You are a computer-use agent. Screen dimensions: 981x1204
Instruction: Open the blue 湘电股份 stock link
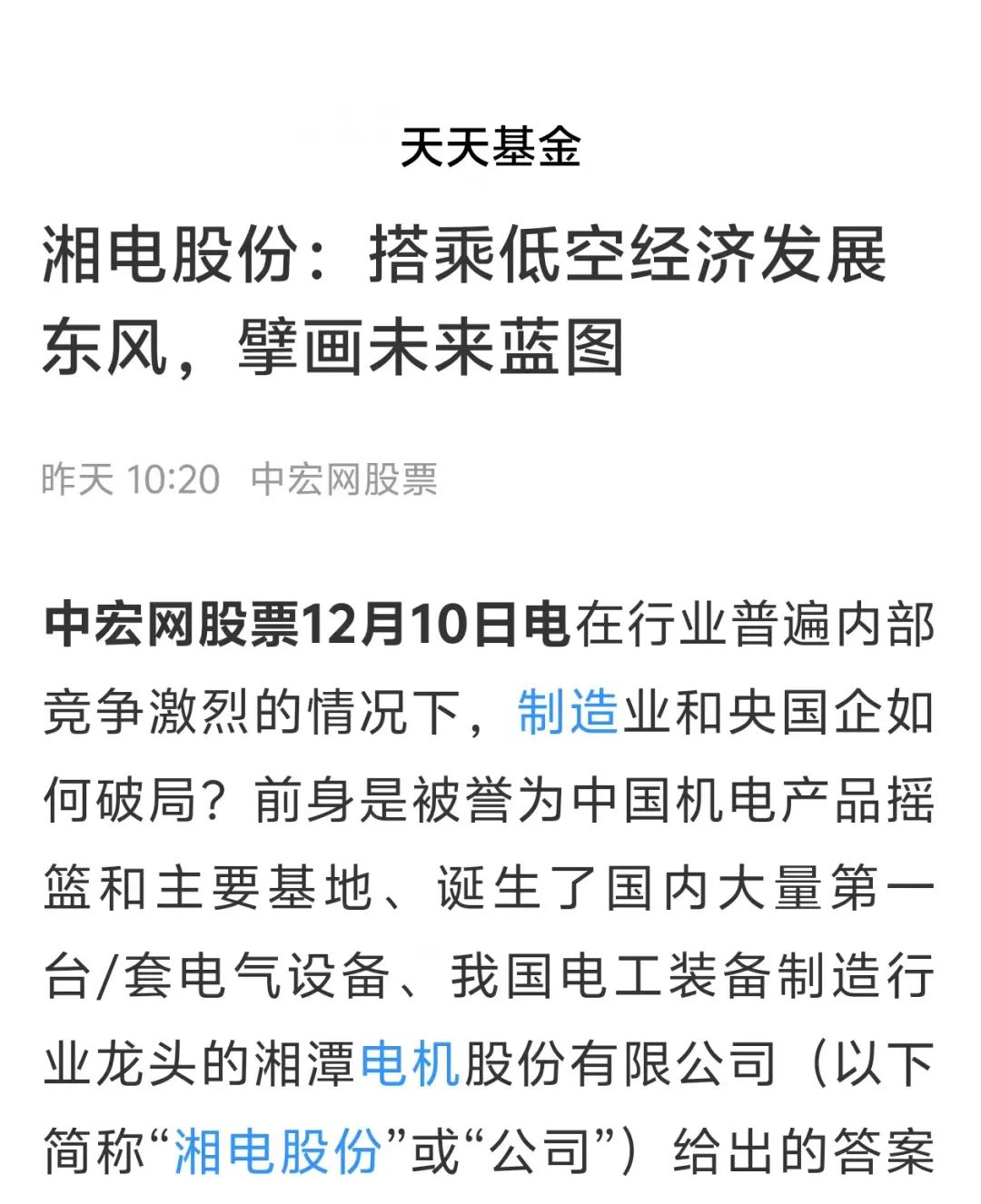(x=278, y=1151)
